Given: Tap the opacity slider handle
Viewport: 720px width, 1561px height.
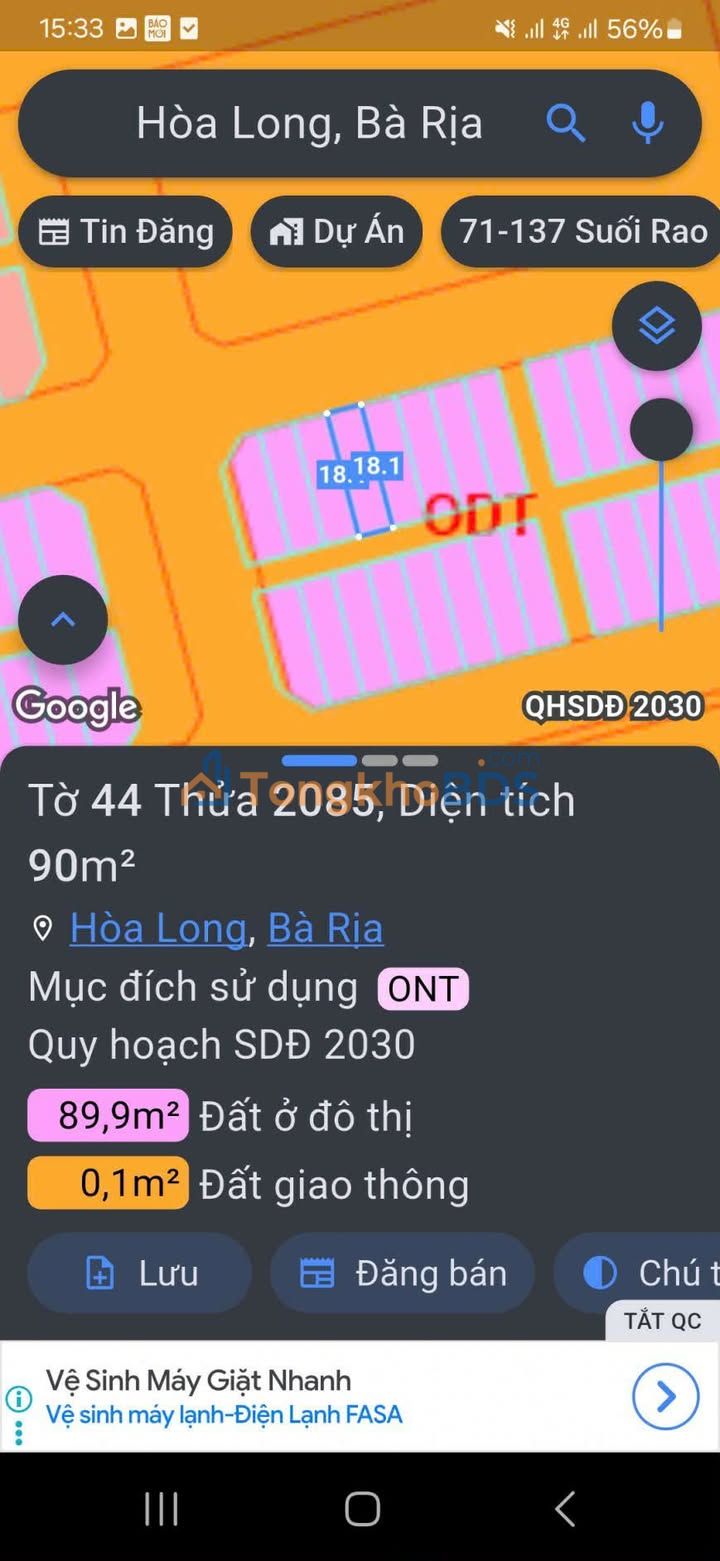Looking at the screenshot, I should pyautogui.click(x=661, y=430).
